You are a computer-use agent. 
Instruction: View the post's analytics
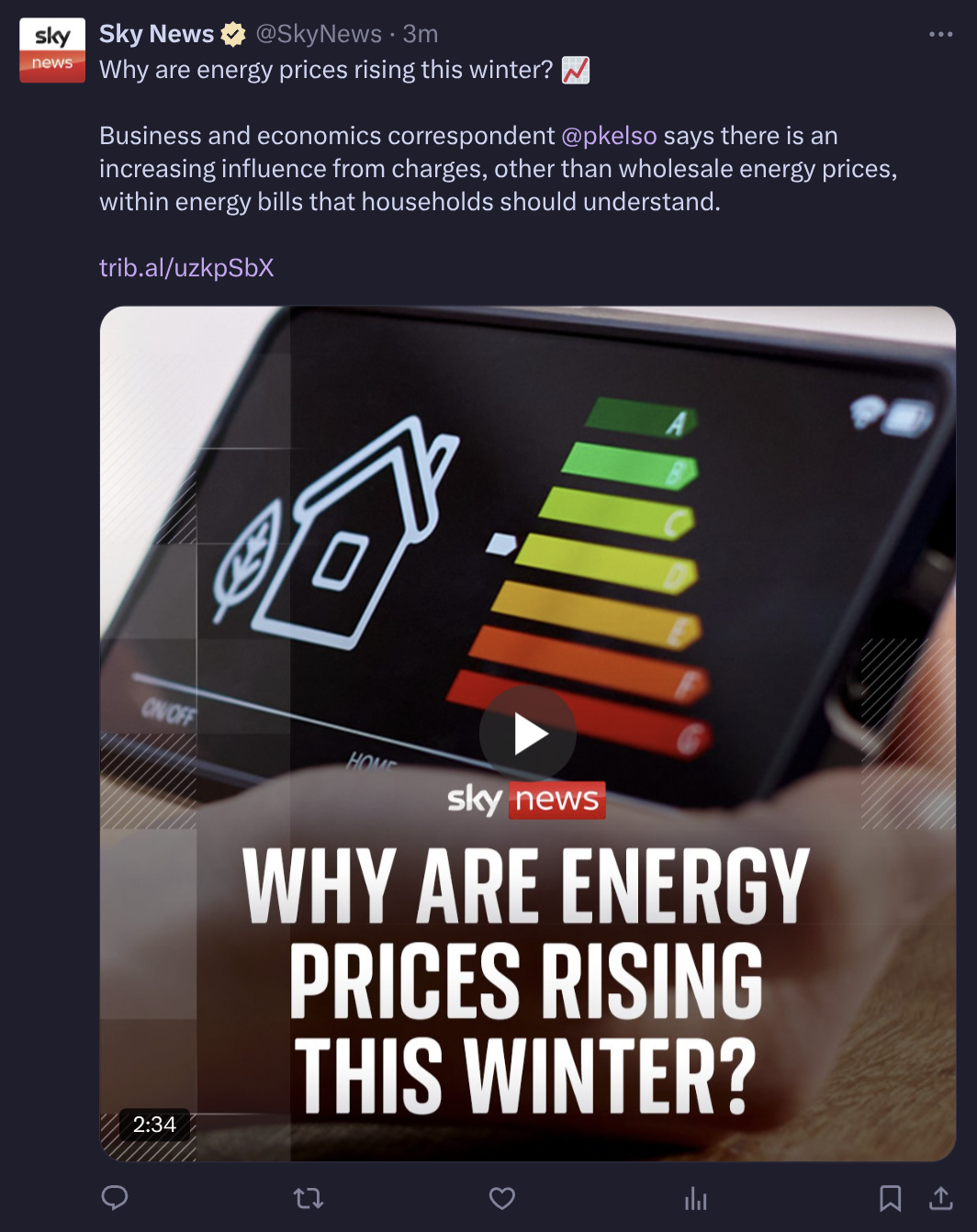point(696,1197)
